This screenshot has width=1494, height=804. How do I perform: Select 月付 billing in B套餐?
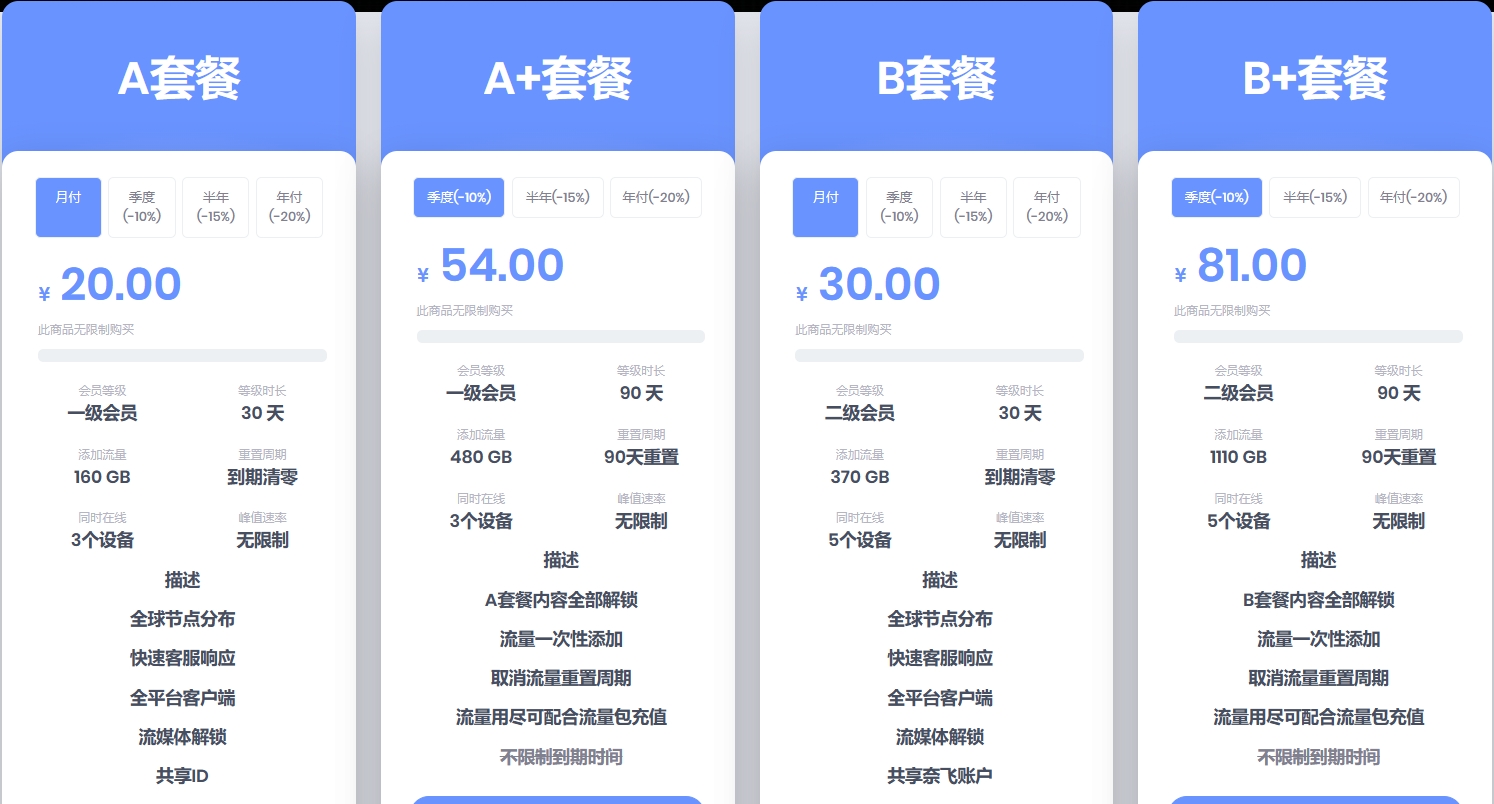pos(825,207)
